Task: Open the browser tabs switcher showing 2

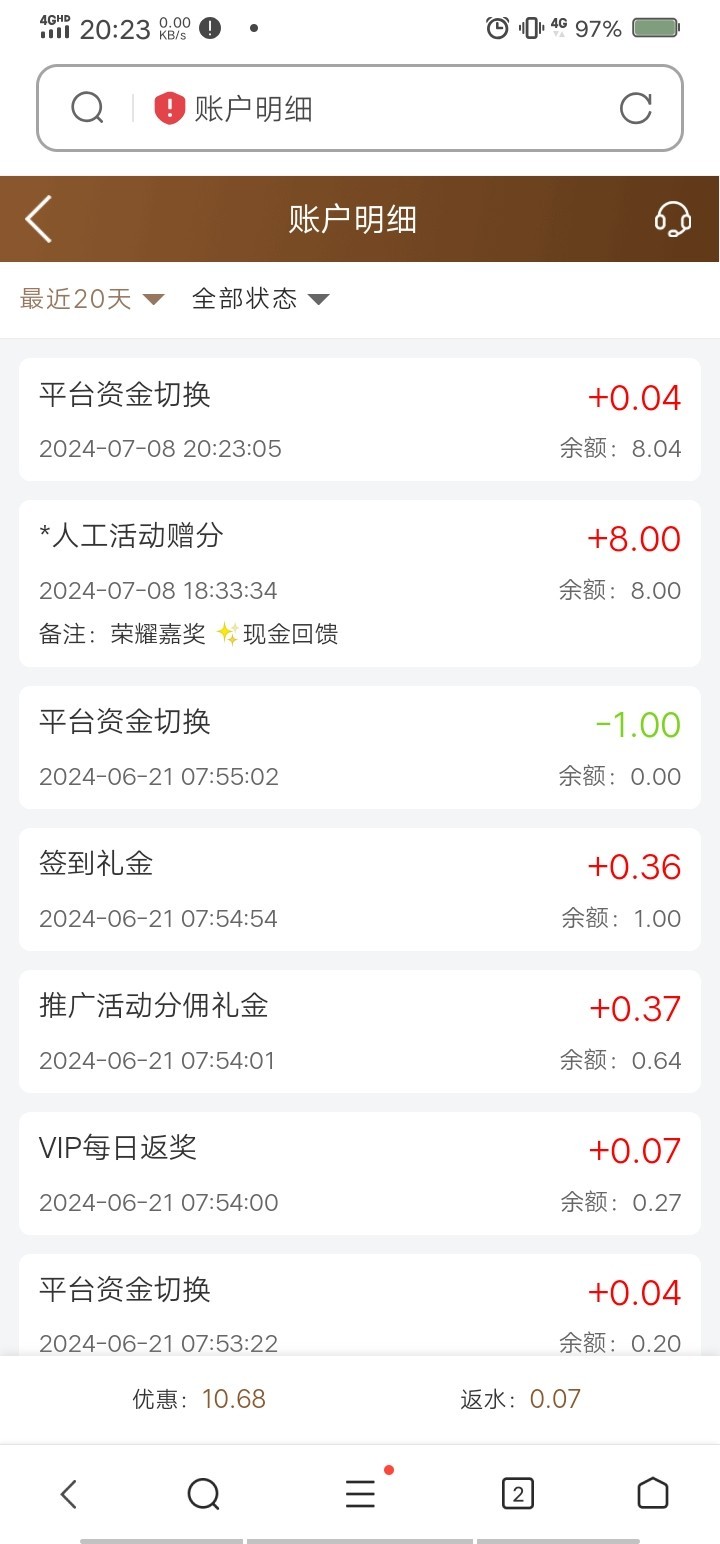Action: [x=517, y=1494]
